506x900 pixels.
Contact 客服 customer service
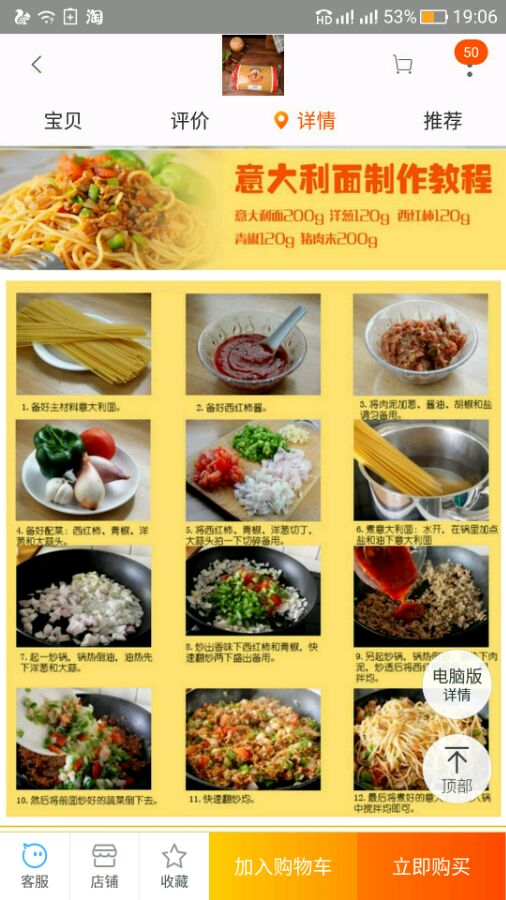point(34,866)
